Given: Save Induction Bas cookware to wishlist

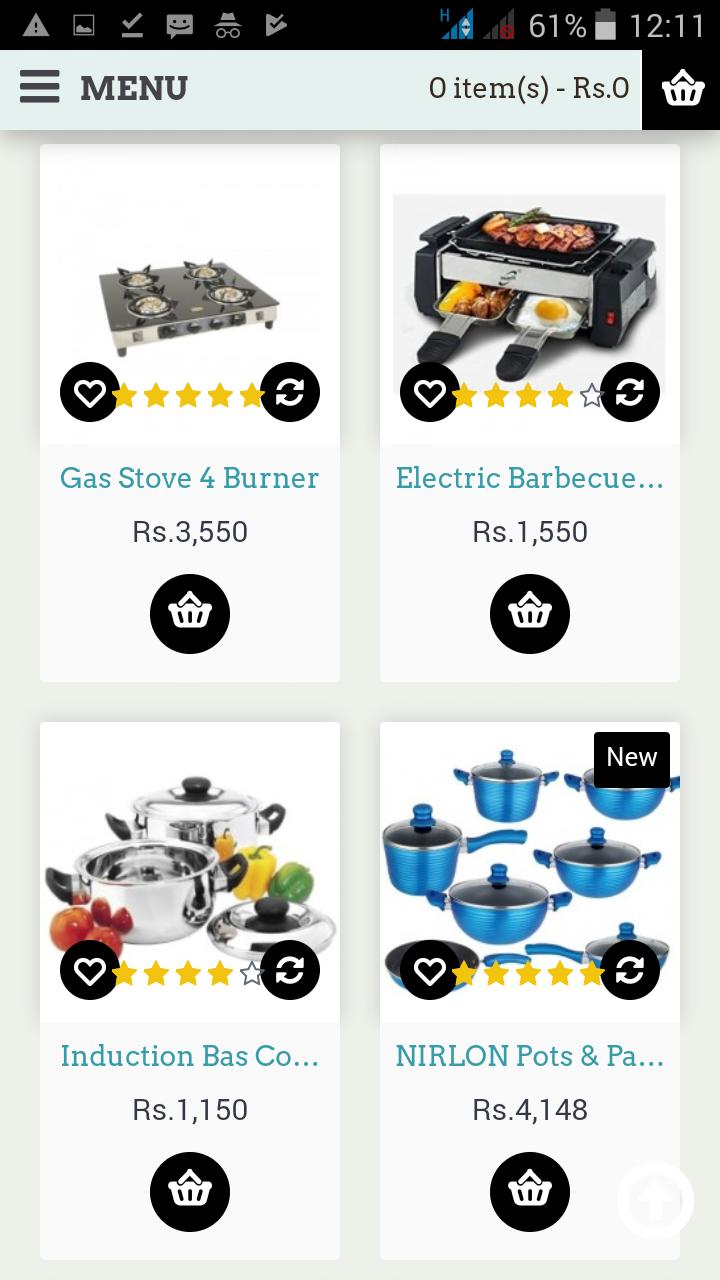Looking at the screenshot, I should coord(89,970).
